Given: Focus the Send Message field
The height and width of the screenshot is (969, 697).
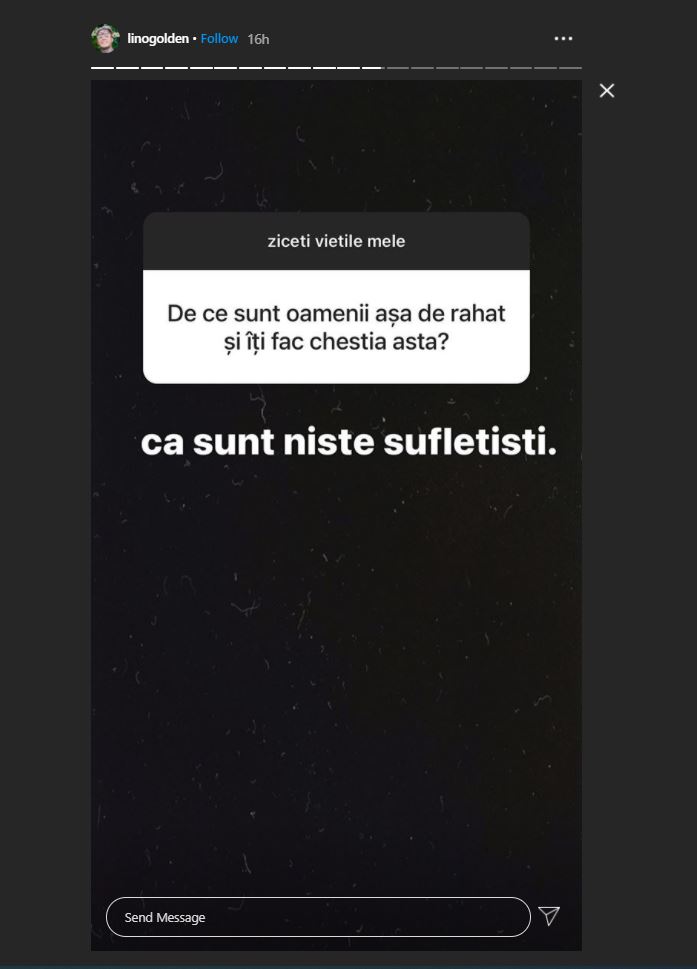Looking at the screenshot, I should point(317,917).
